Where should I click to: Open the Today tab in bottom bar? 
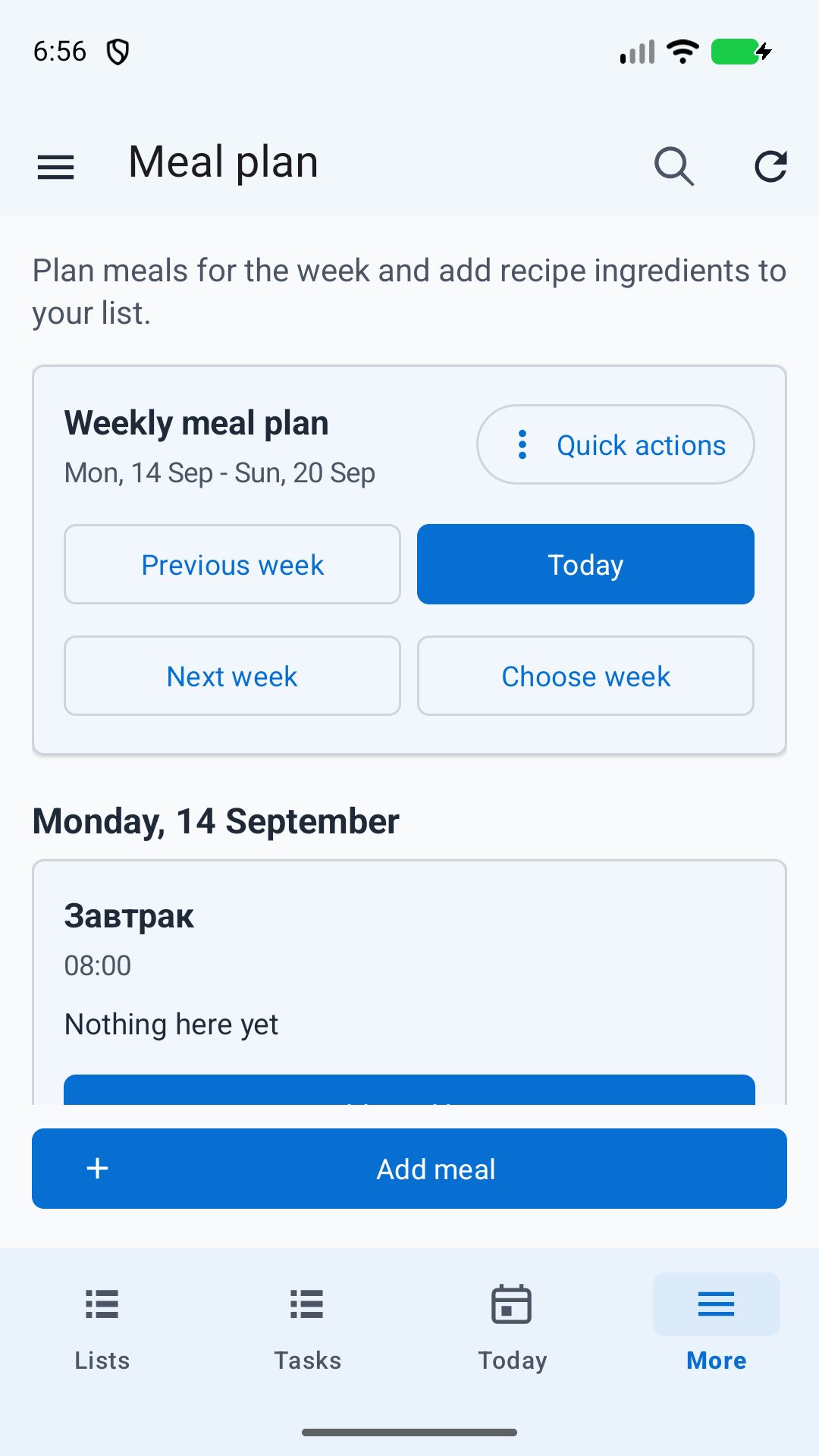tap(512, 1329)
